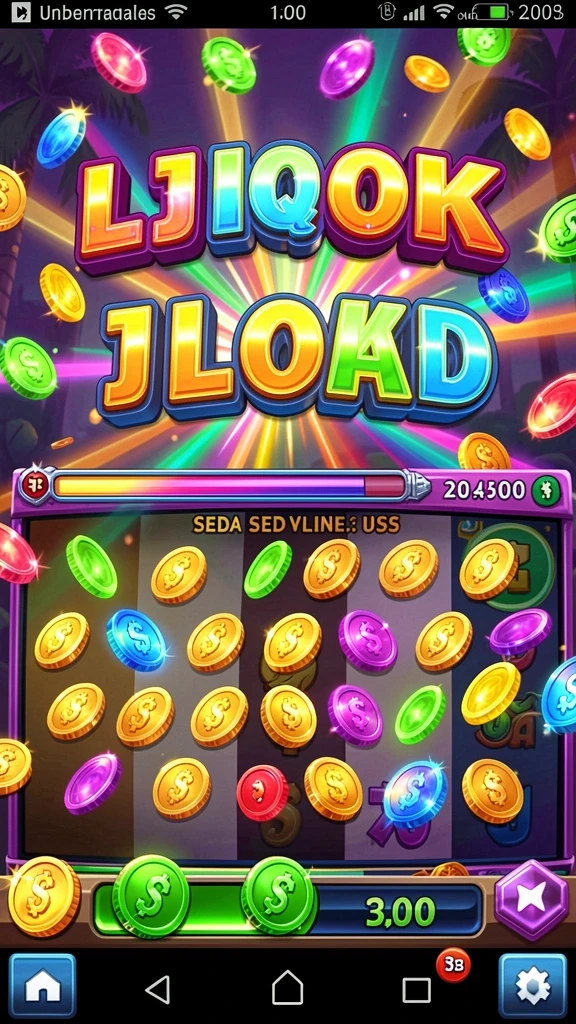Open the settings gear
The image size is (576, 1024).
pos(533,986)
